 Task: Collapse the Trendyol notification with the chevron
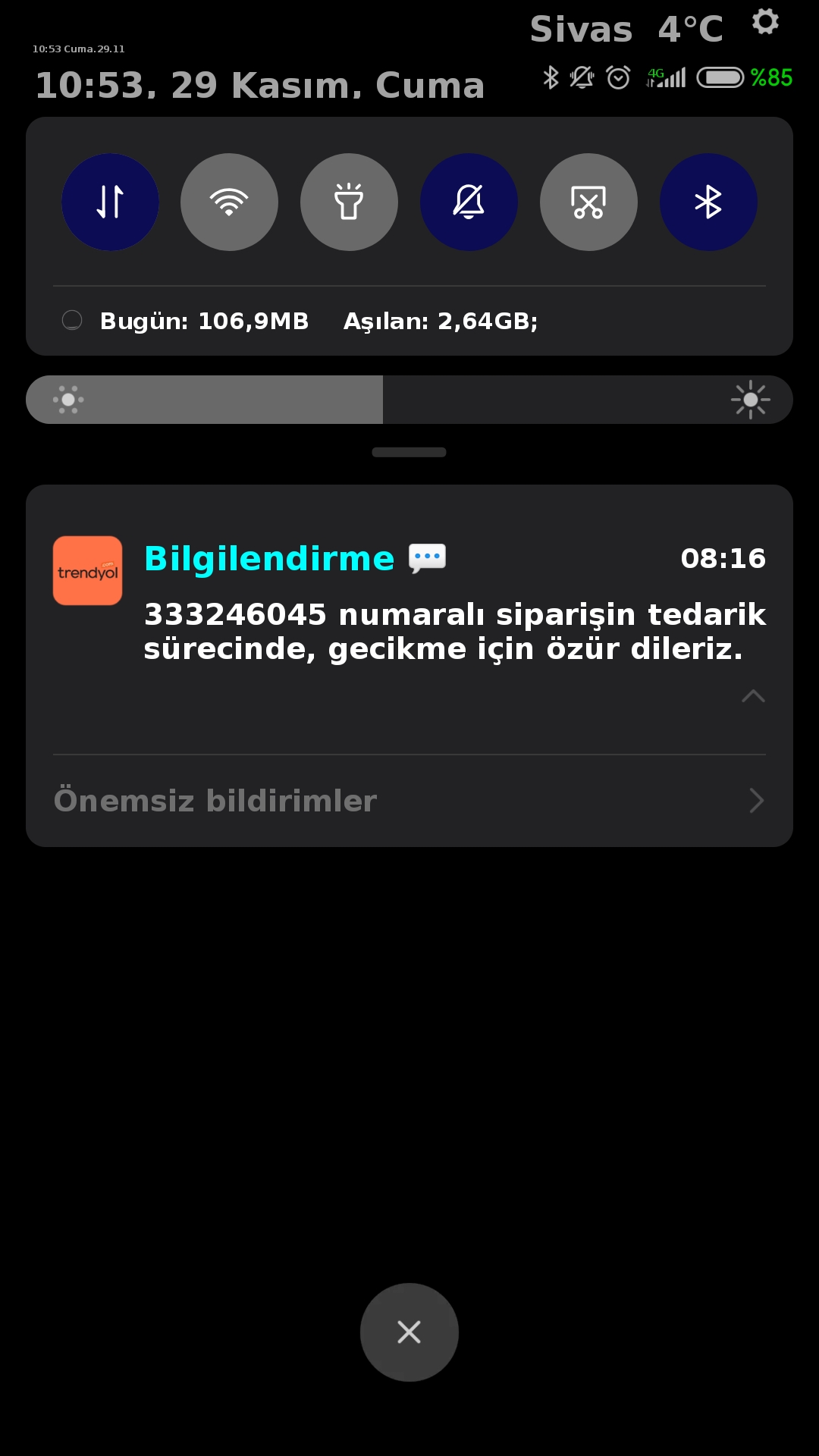click(753, 696)
